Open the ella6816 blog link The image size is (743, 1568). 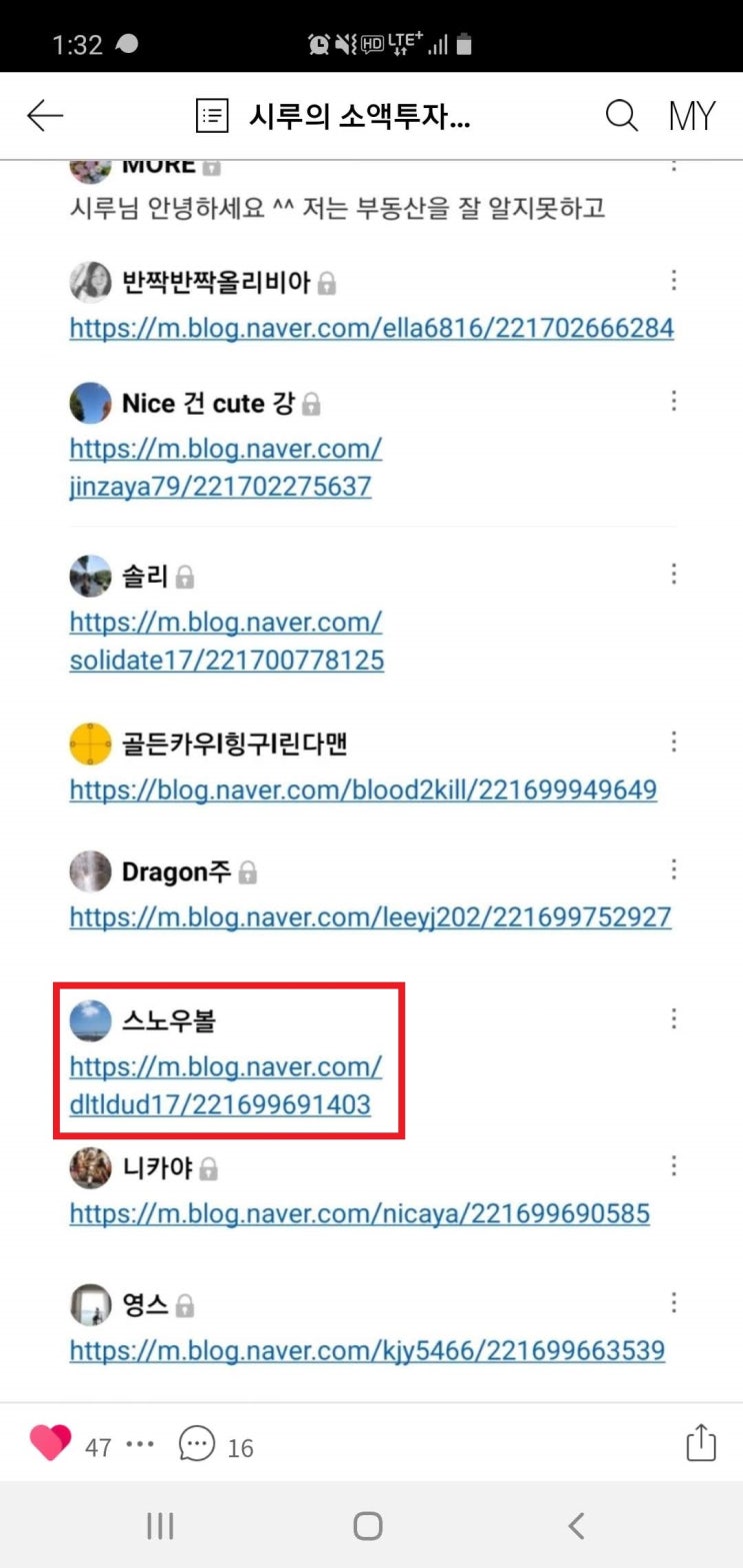pyautogui.click(x=371, y=328)
